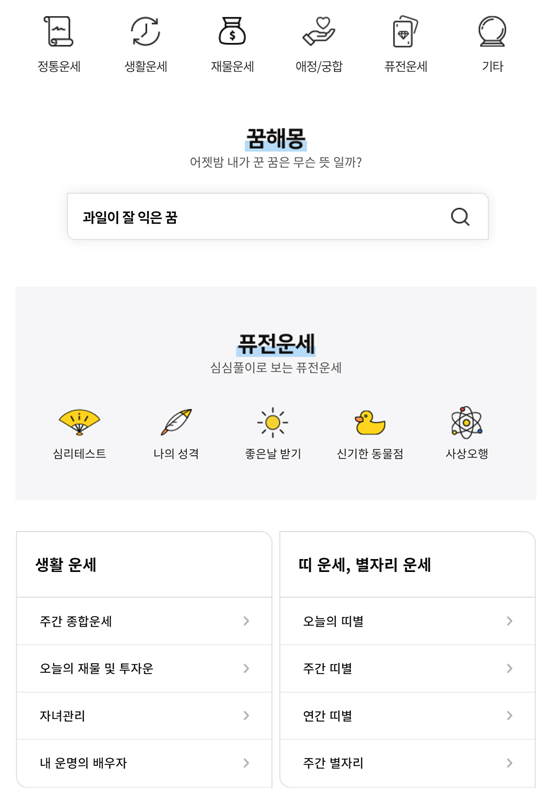
Task: Open 주간 별자리 row
Action: tap(408, 763)
